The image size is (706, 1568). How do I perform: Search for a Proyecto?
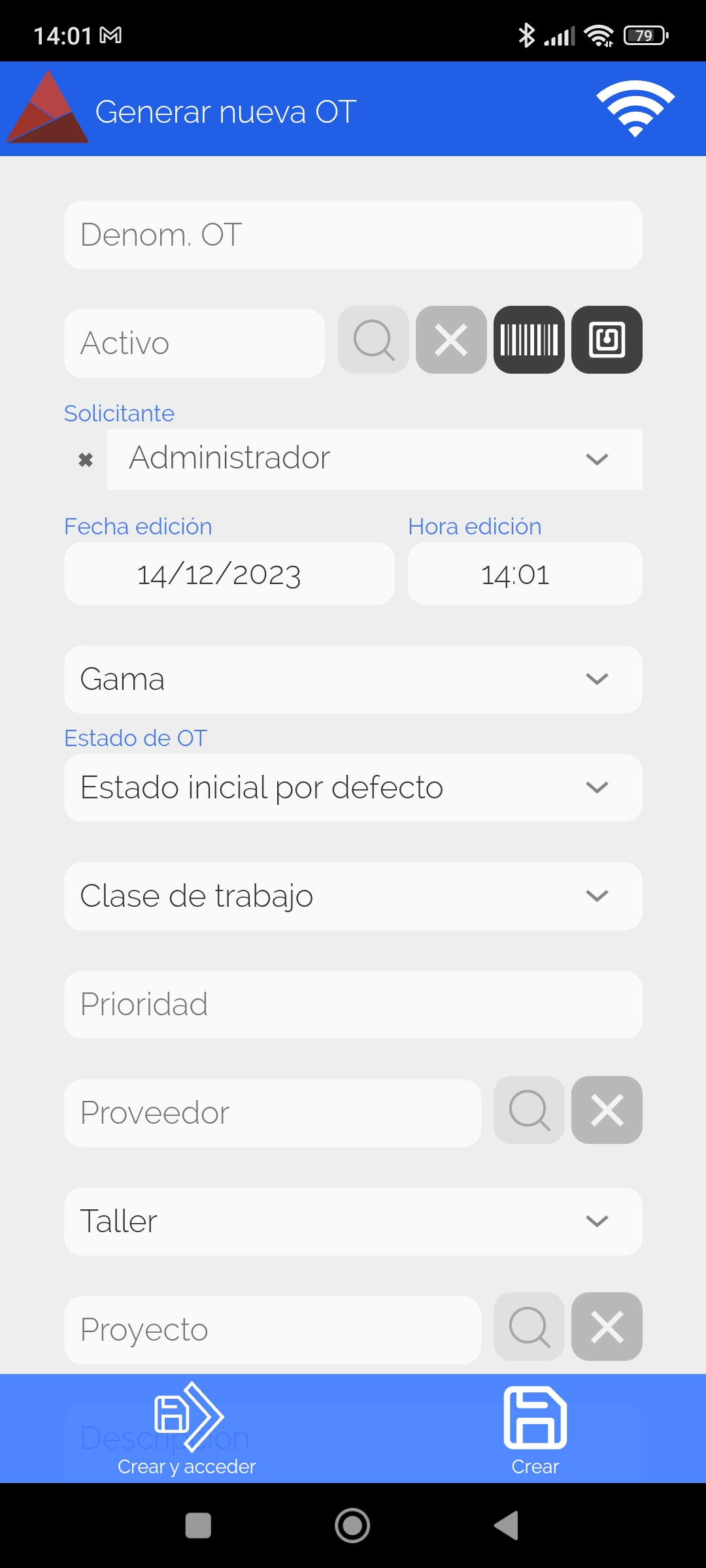point(529,1327)
